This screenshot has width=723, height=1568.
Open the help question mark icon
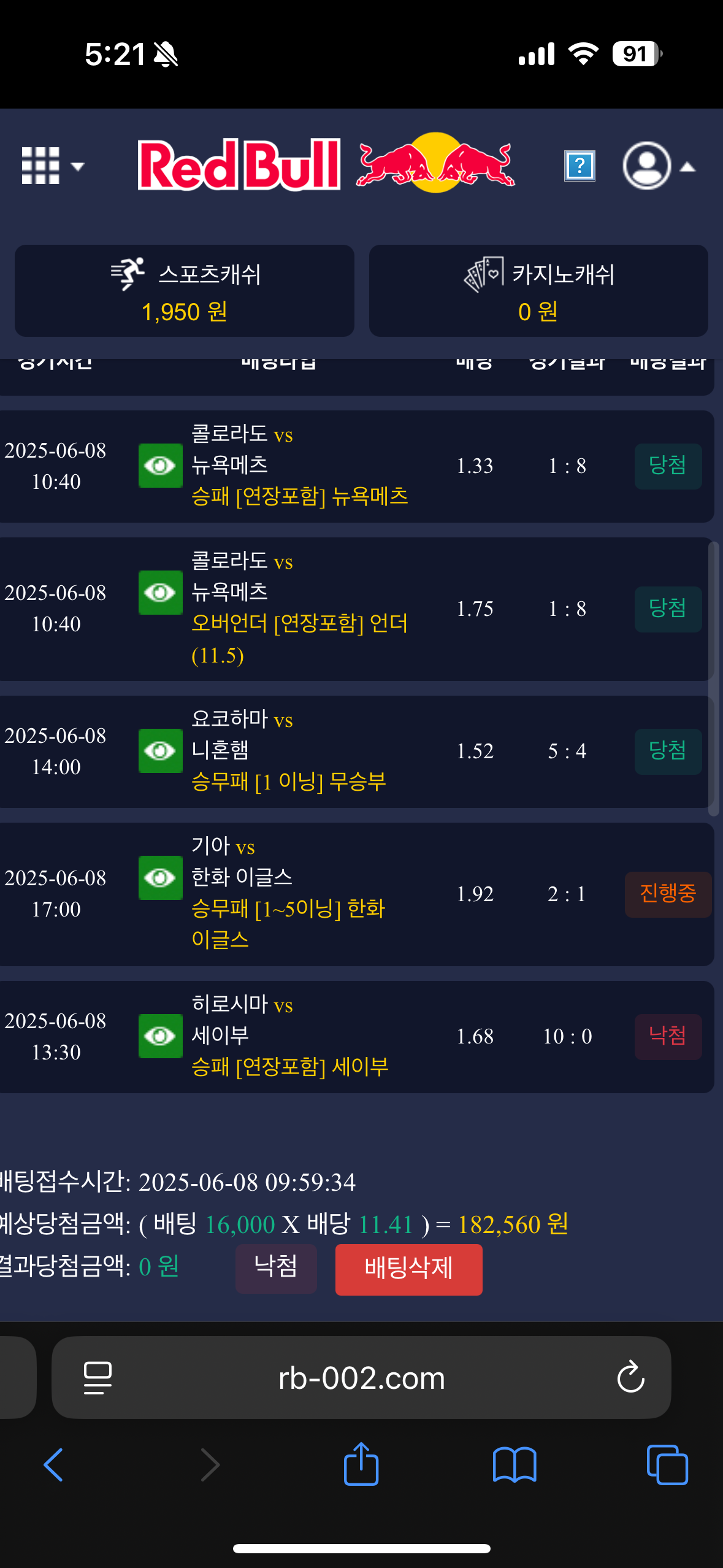point(580,166)
